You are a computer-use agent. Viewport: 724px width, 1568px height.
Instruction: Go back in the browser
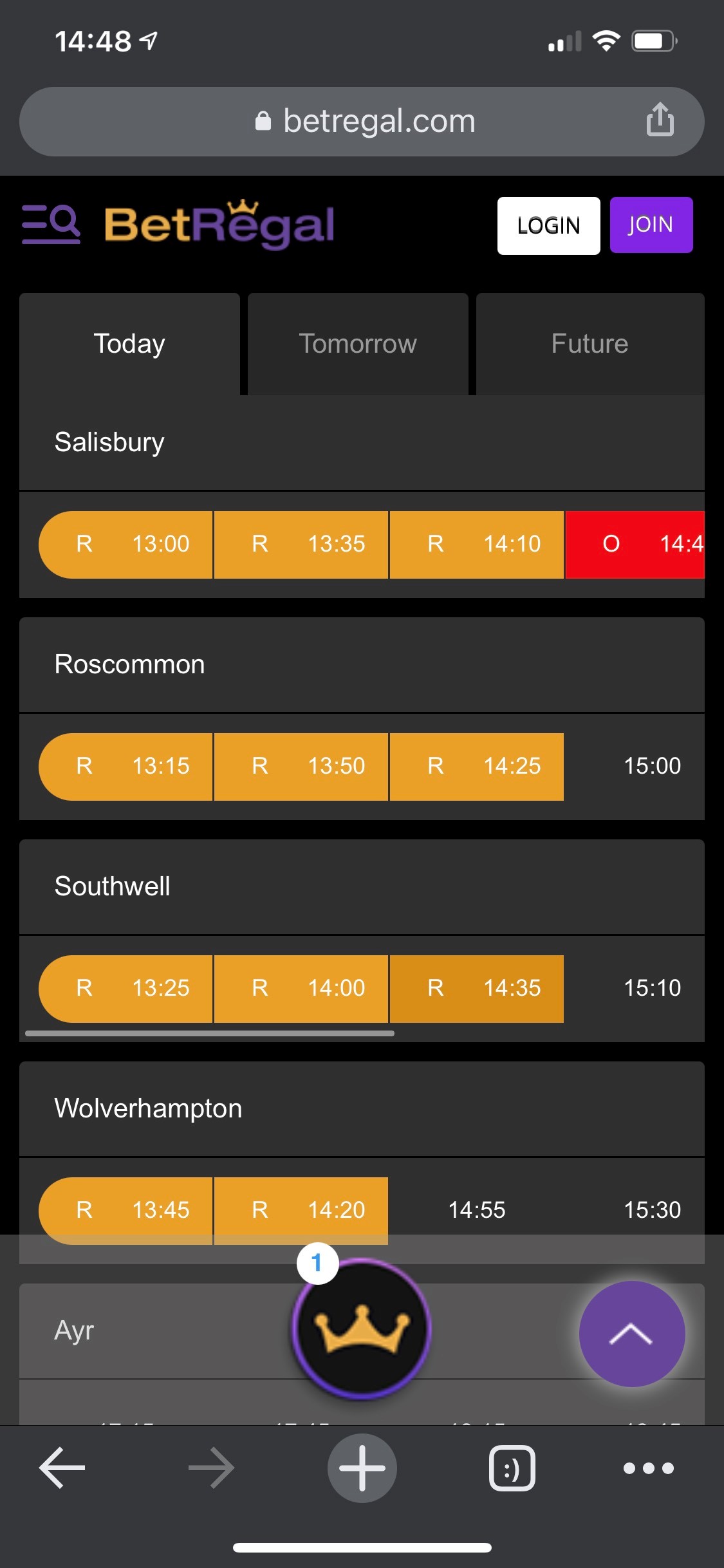62,1468
